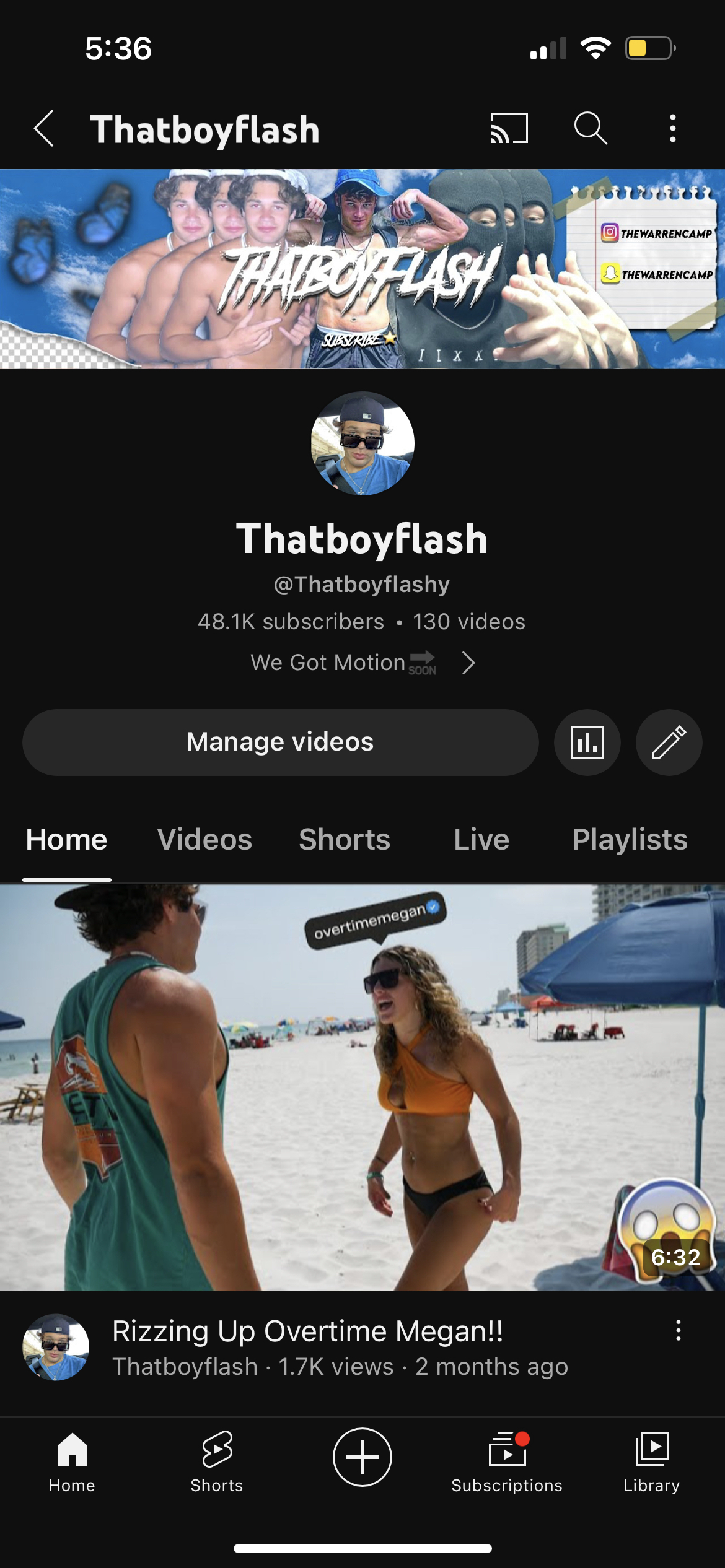Go back from the Thatboyflash channel
Image resolution: width=725 pixels, height=1568 pixels.
point(44,129)
